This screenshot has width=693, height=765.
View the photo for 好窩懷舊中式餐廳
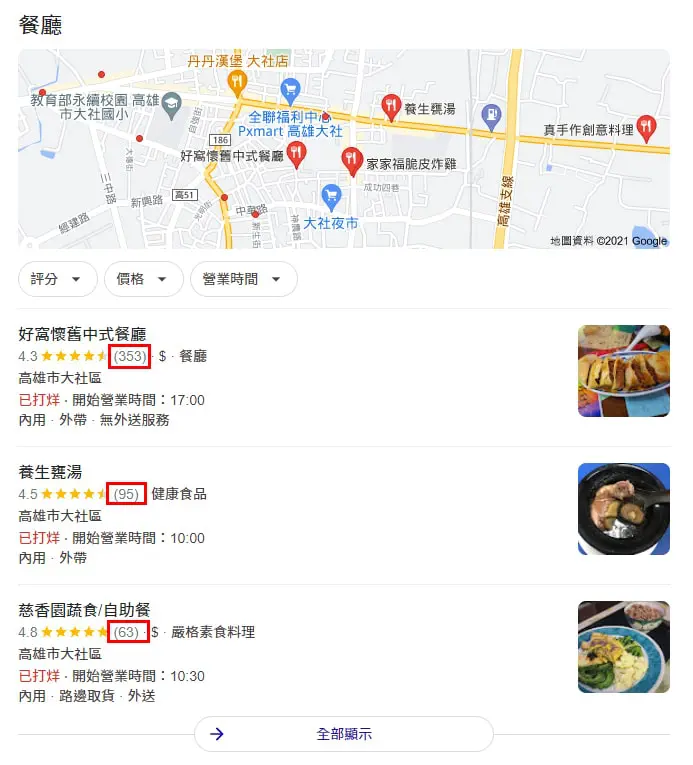[x=623, y=371]
